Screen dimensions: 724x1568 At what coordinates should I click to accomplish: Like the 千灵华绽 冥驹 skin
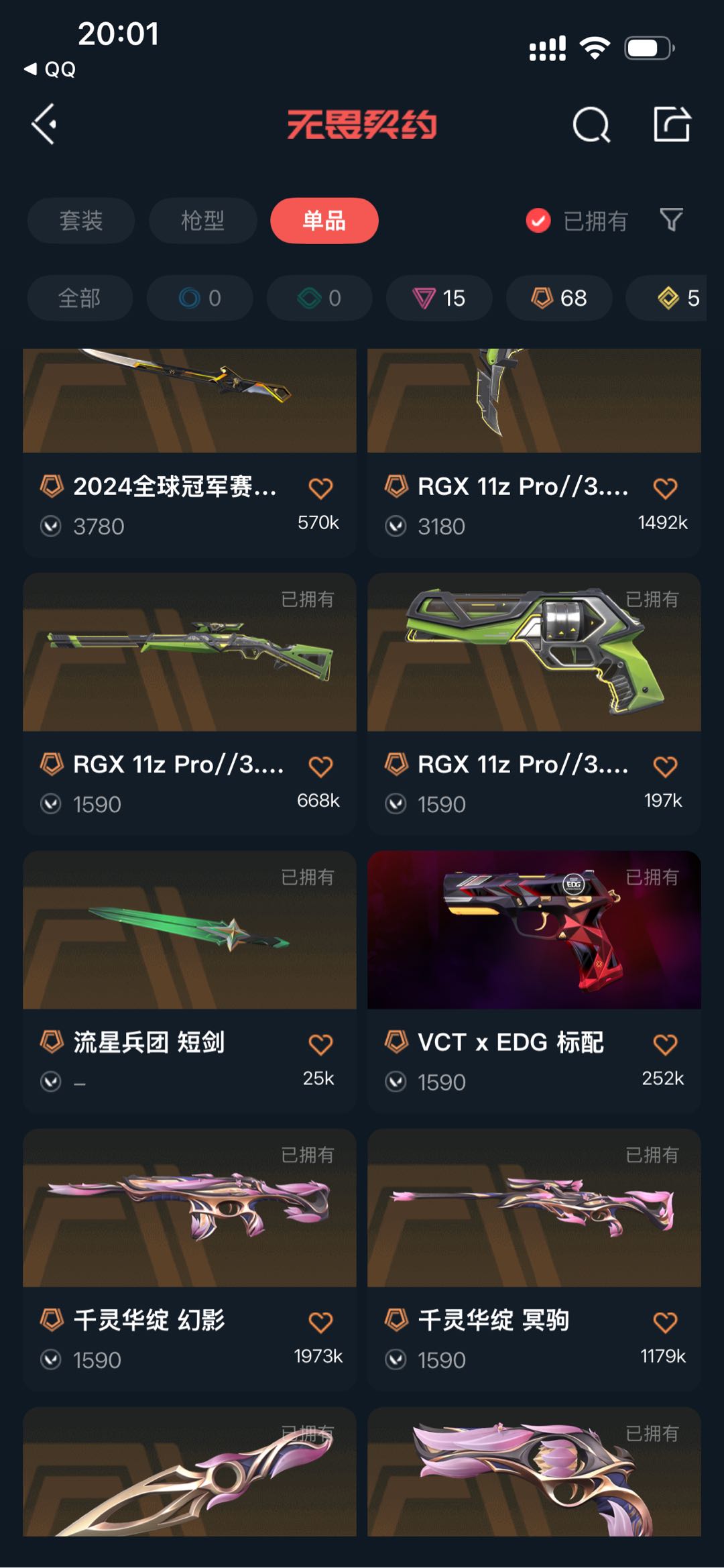pos(665,1322)
